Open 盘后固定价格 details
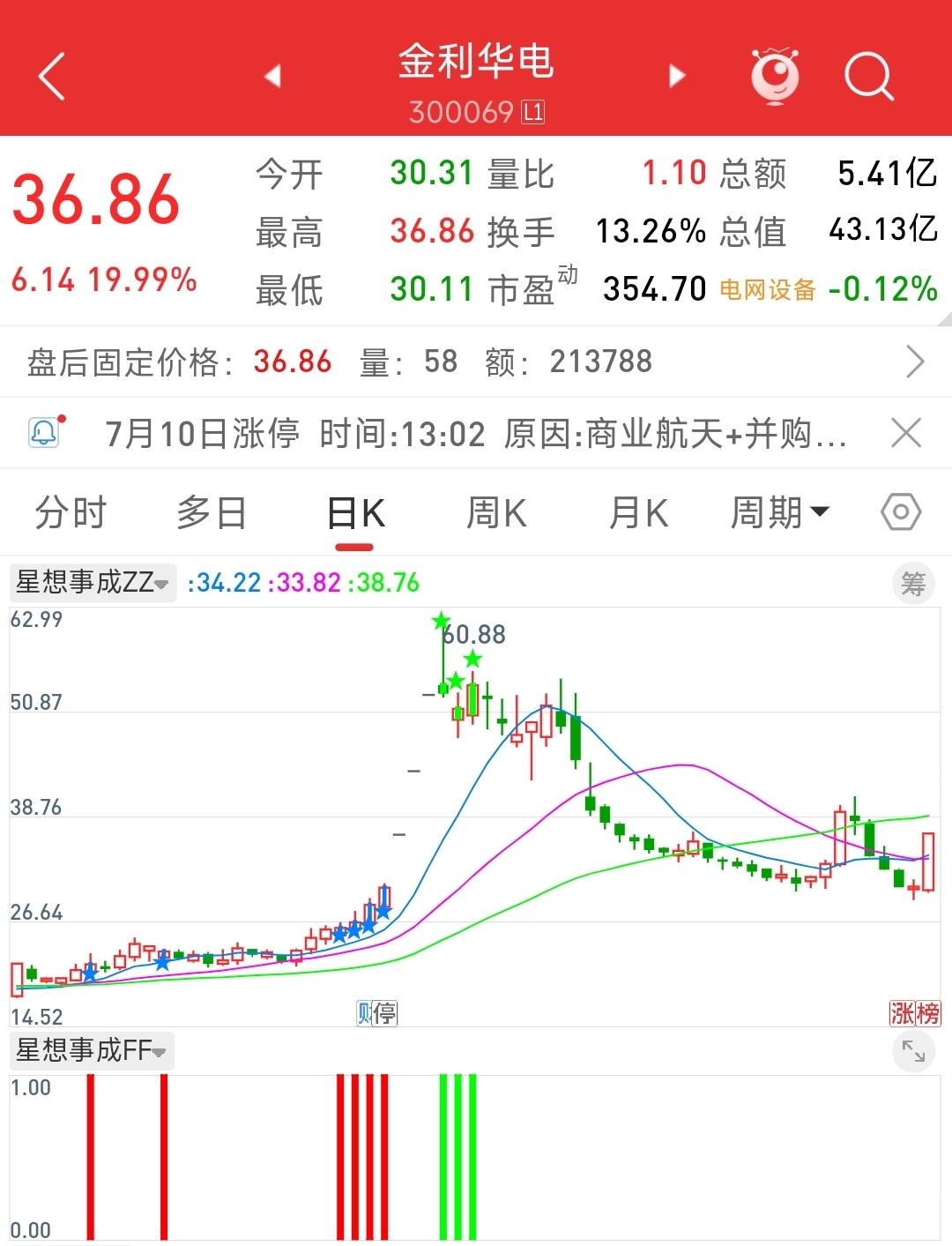Image resolution: width=952 pixels, height=1246 pixels. point(476,362)
